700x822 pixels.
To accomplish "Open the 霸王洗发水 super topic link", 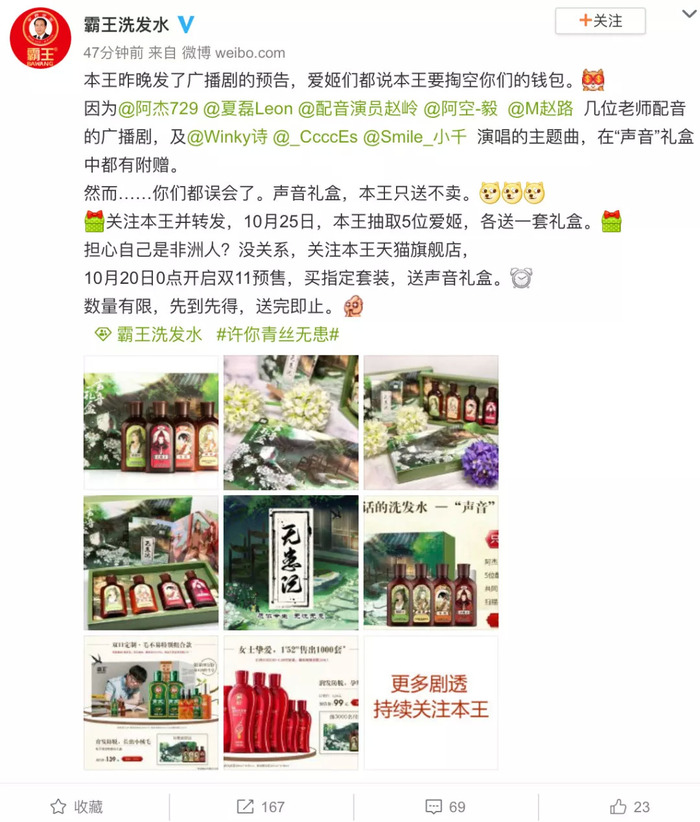I will [x=146, y=334].
